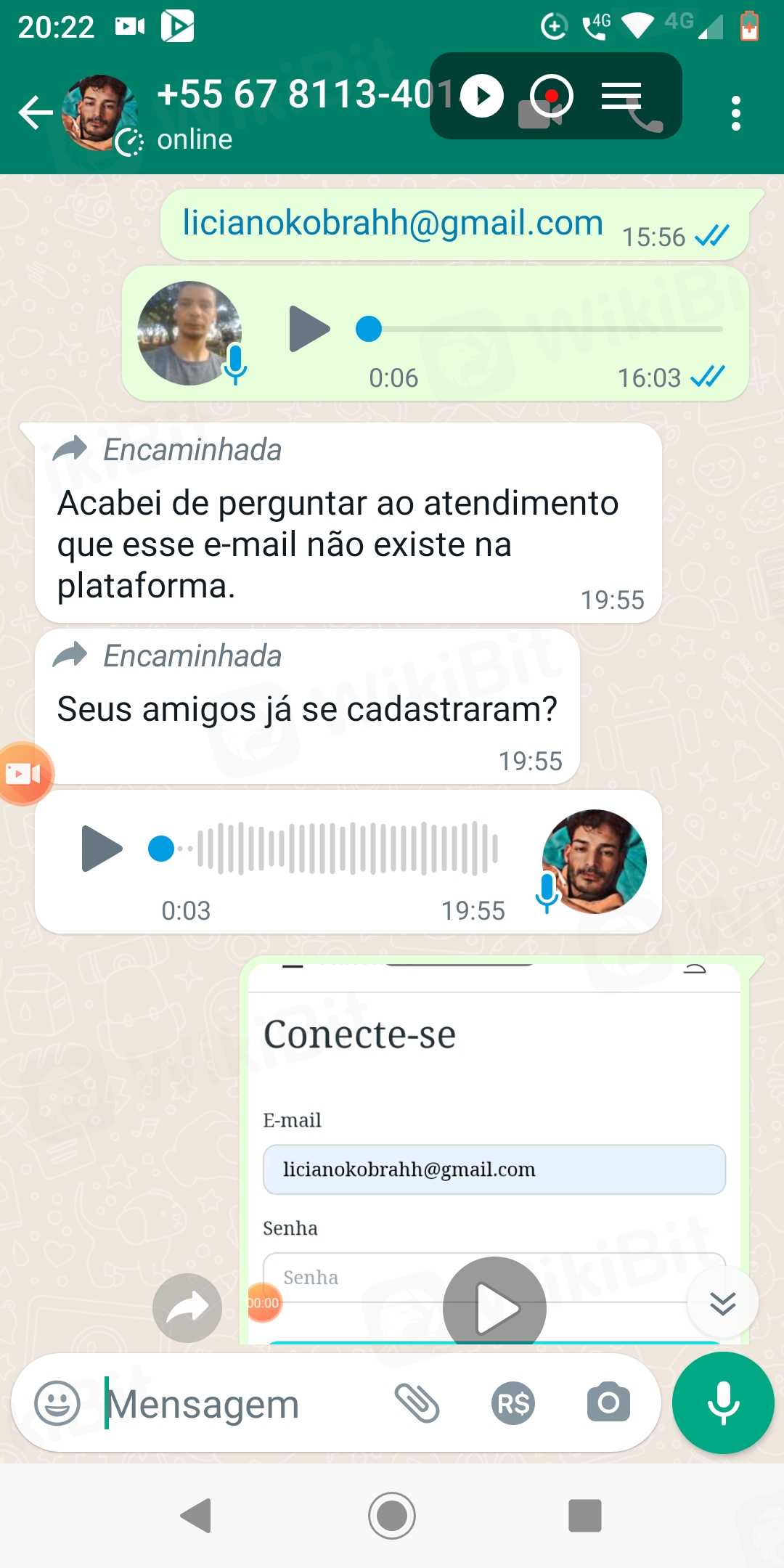
Task: Tap the overlay's record button
Action: (552, 96)
